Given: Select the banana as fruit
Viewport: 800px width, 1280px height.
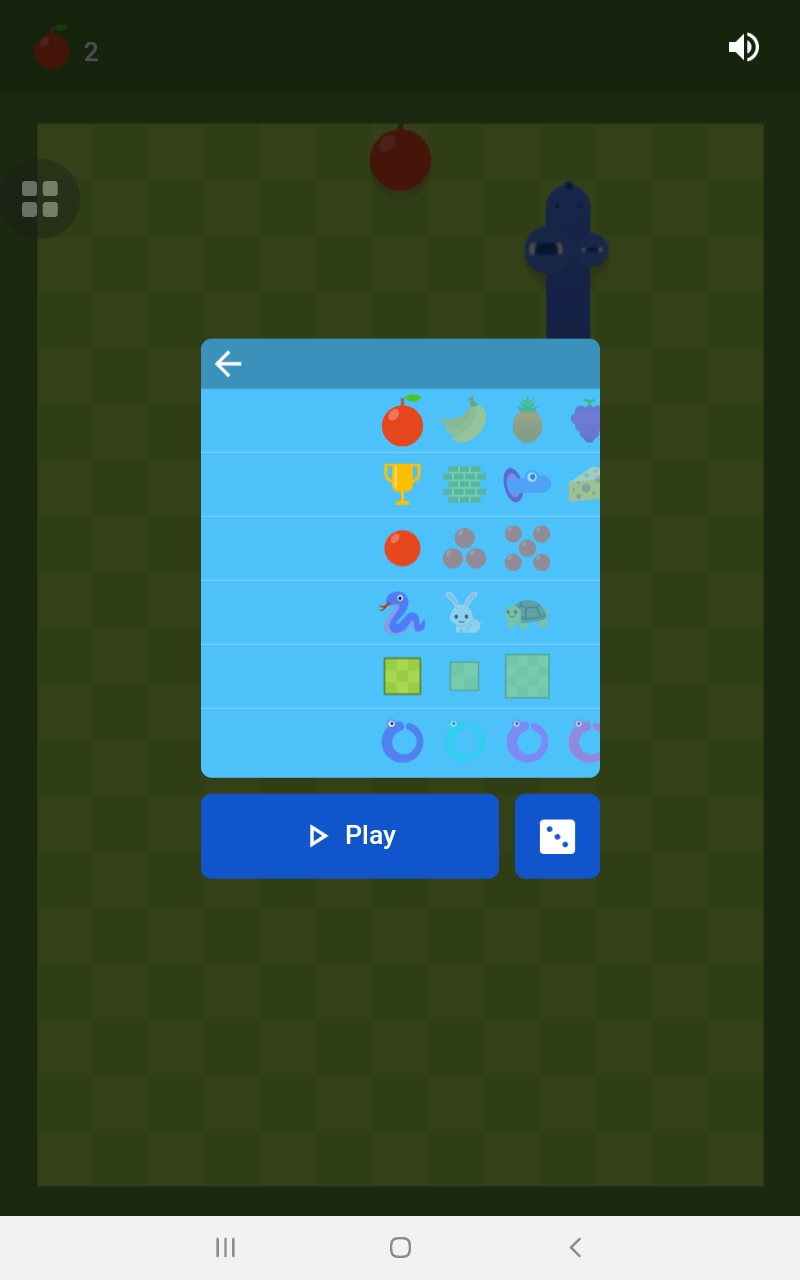Looking at the screenshot, I should (x=464, y=421).
